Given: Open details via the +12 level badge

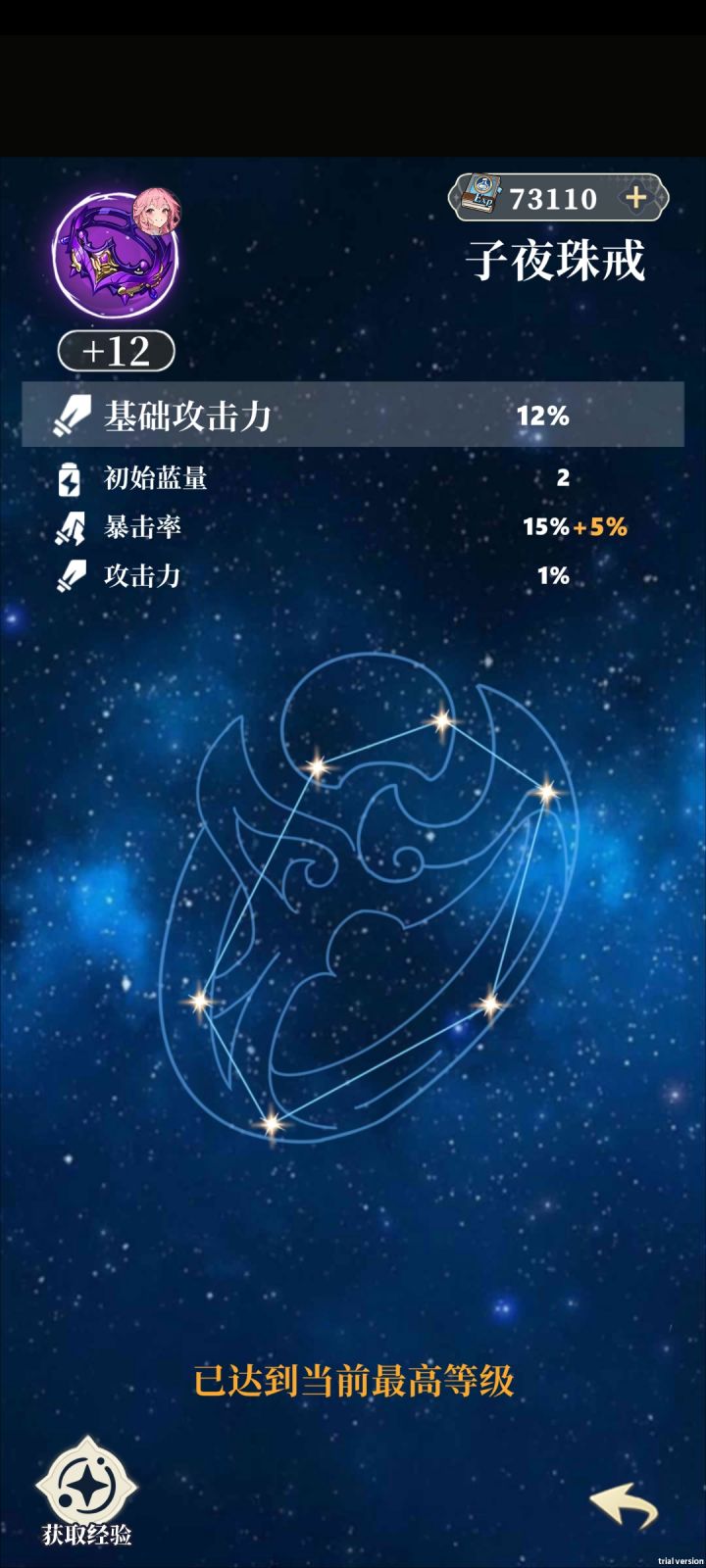Looking at the screenshot, I should click(116, 351).
